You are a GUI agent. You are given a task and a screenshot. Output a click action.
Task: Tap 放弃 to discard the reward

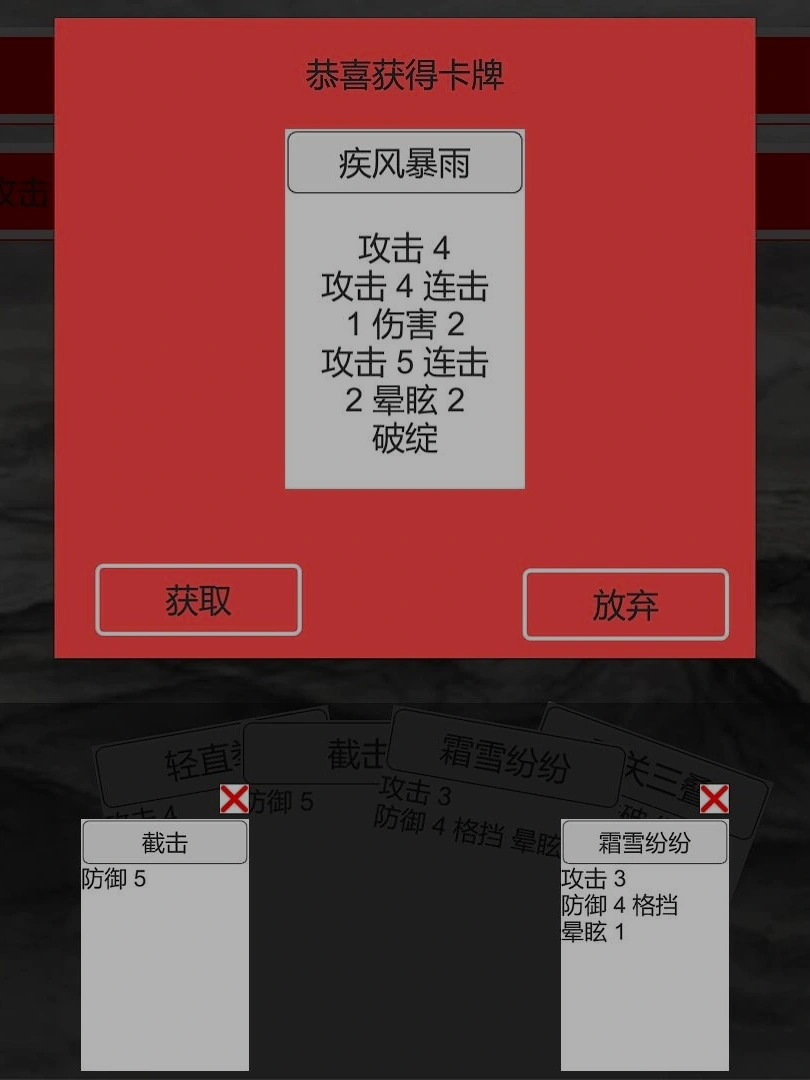(625, 604)
